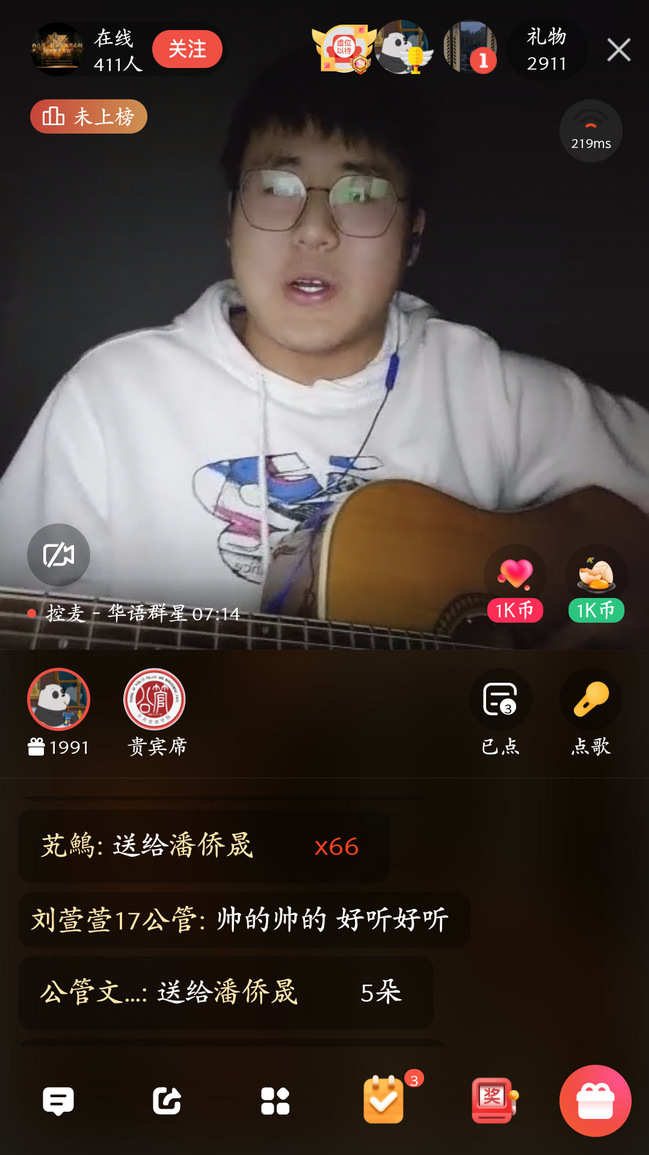Close the live stream room

(x=619, y=50)
